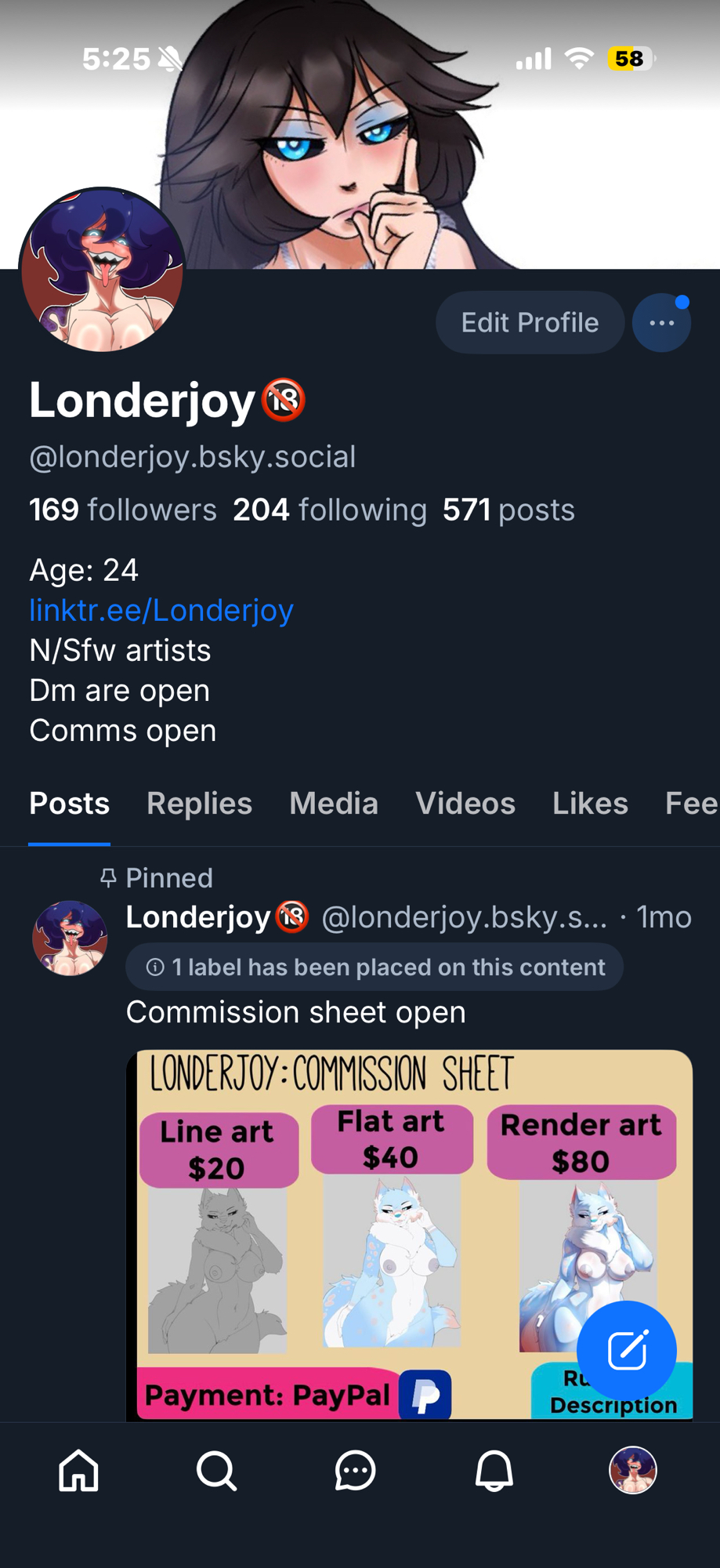Viewport: 720px width, 1568px height.
Task: Open the Search tab
Action: (217, 1470)
